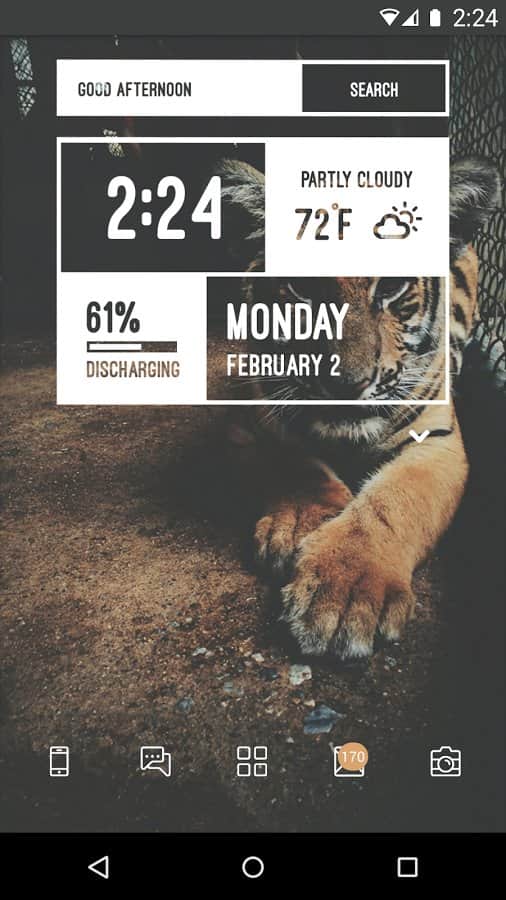Expand the widget using the down chevron
This screenshot has height=900, width=506.
(x=419, y=436)
